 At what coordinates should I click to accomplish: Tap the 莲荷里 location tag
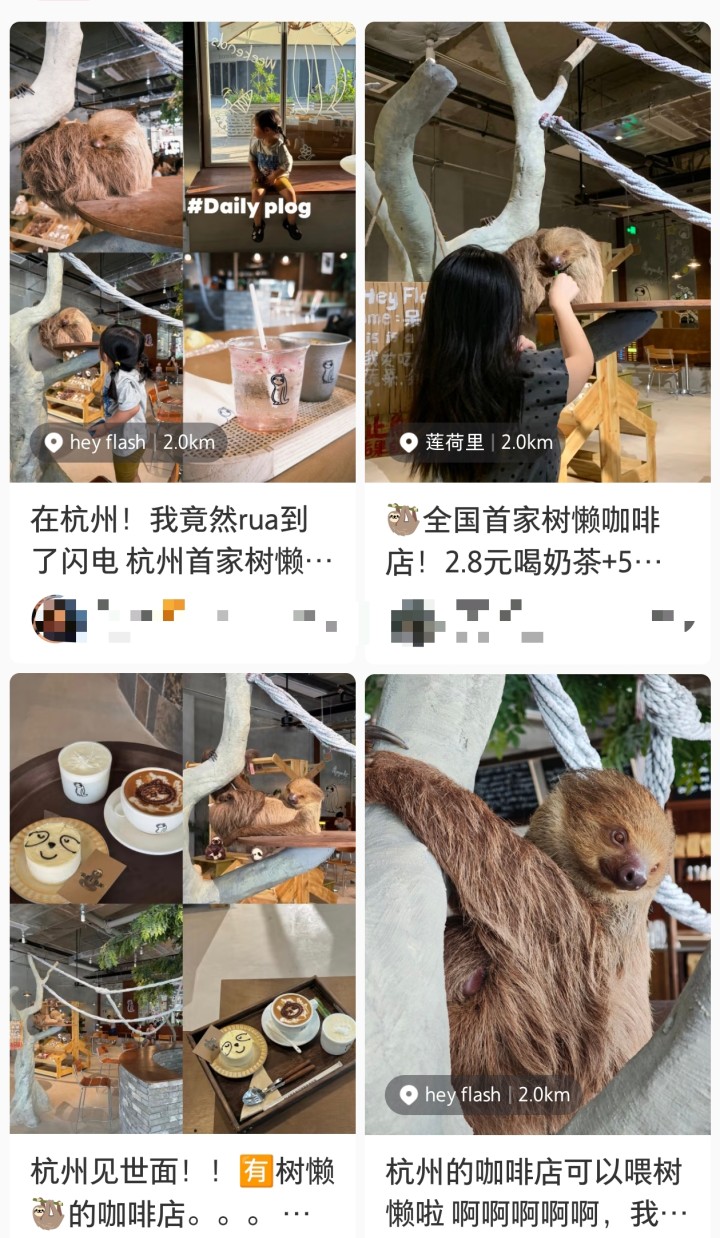(476, 442)
